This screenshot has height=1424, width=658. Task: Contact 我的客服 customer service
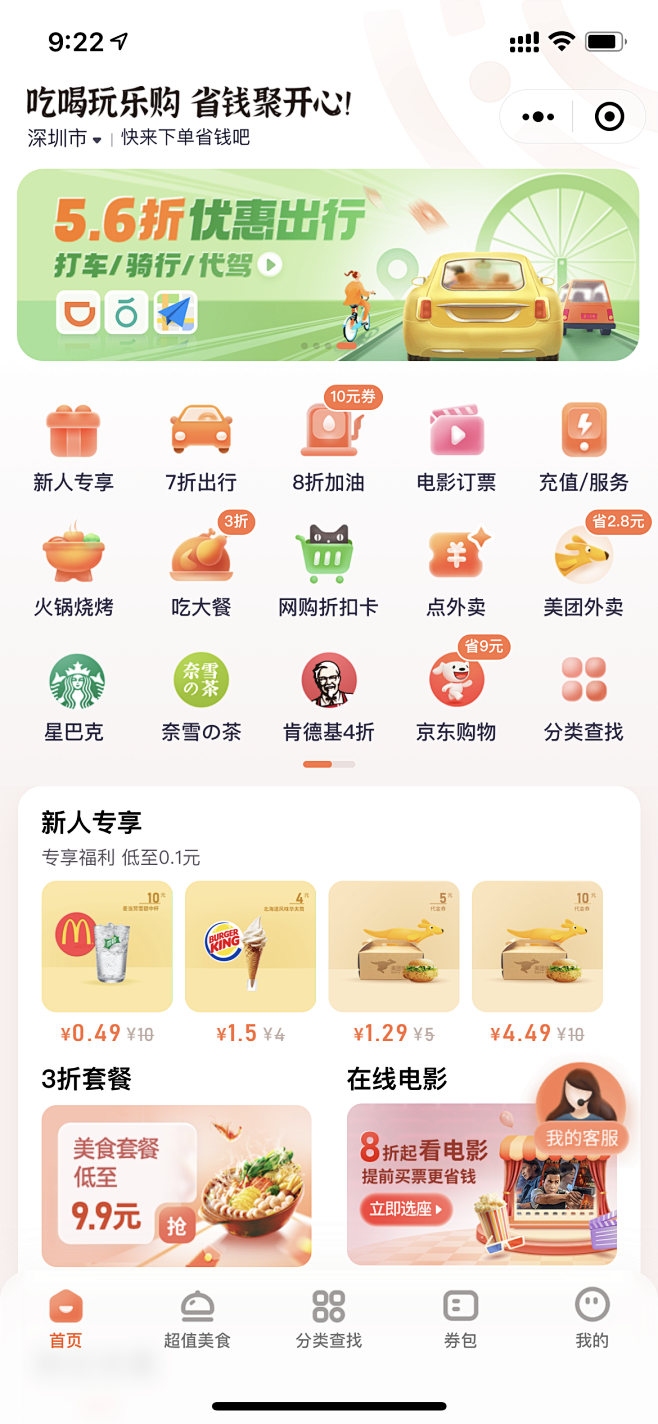click(x=581, y=1109)
